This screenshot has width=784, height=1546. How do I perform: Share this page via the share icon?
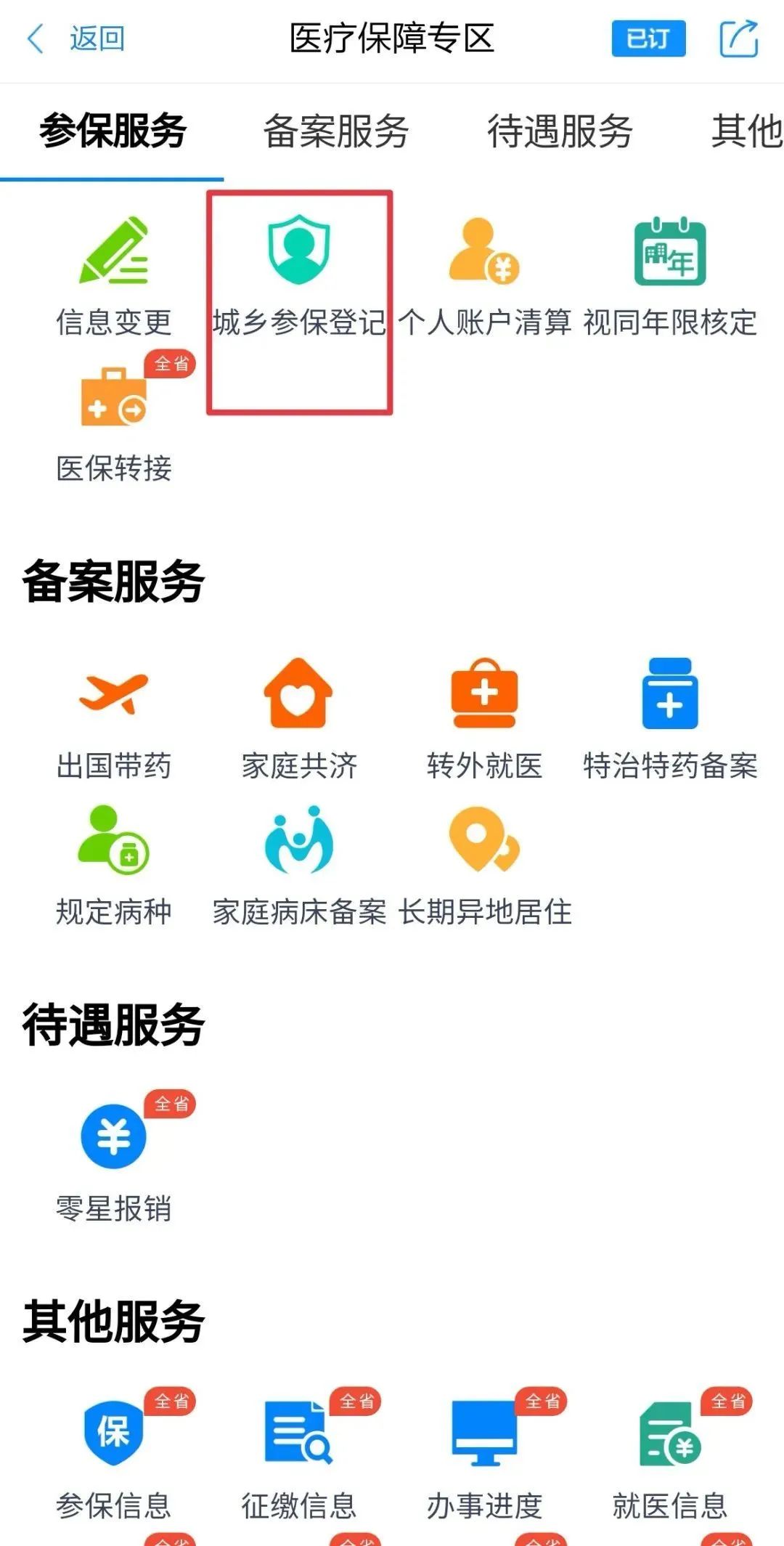click(x=739, y=38)
